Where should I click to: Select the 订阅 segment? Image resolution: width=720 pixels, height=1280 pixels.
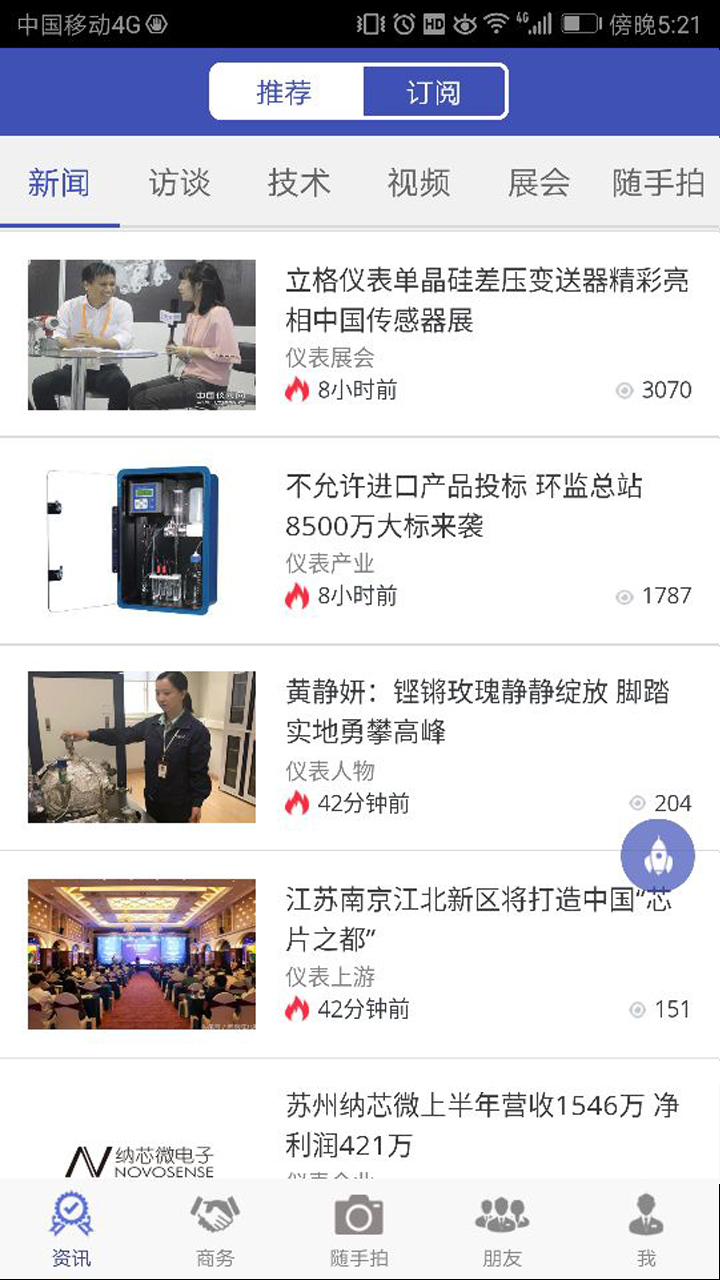(434, 93)
